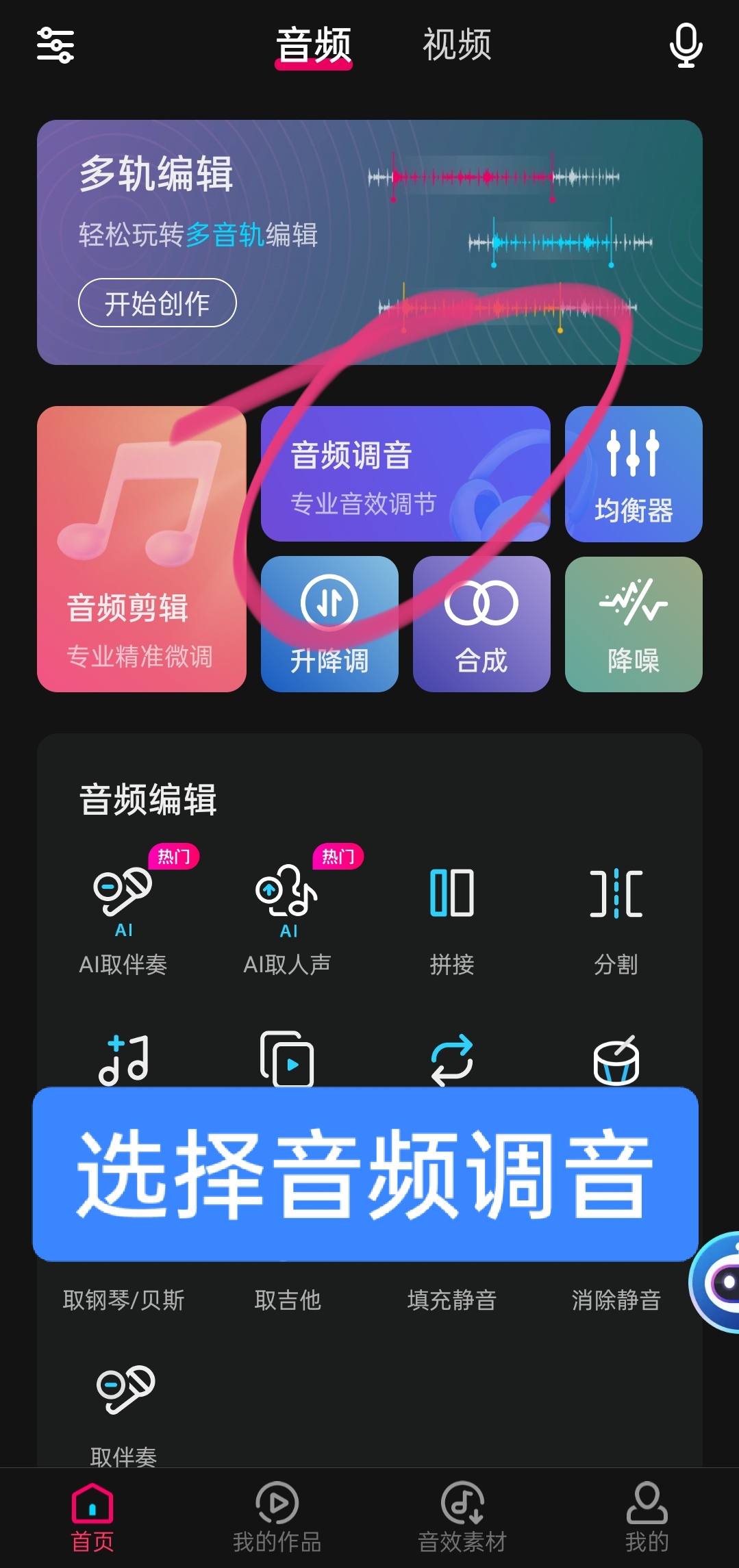Open the 升降调 tile
Screen dimensions: 739x1568
click(x=329, y=624)
